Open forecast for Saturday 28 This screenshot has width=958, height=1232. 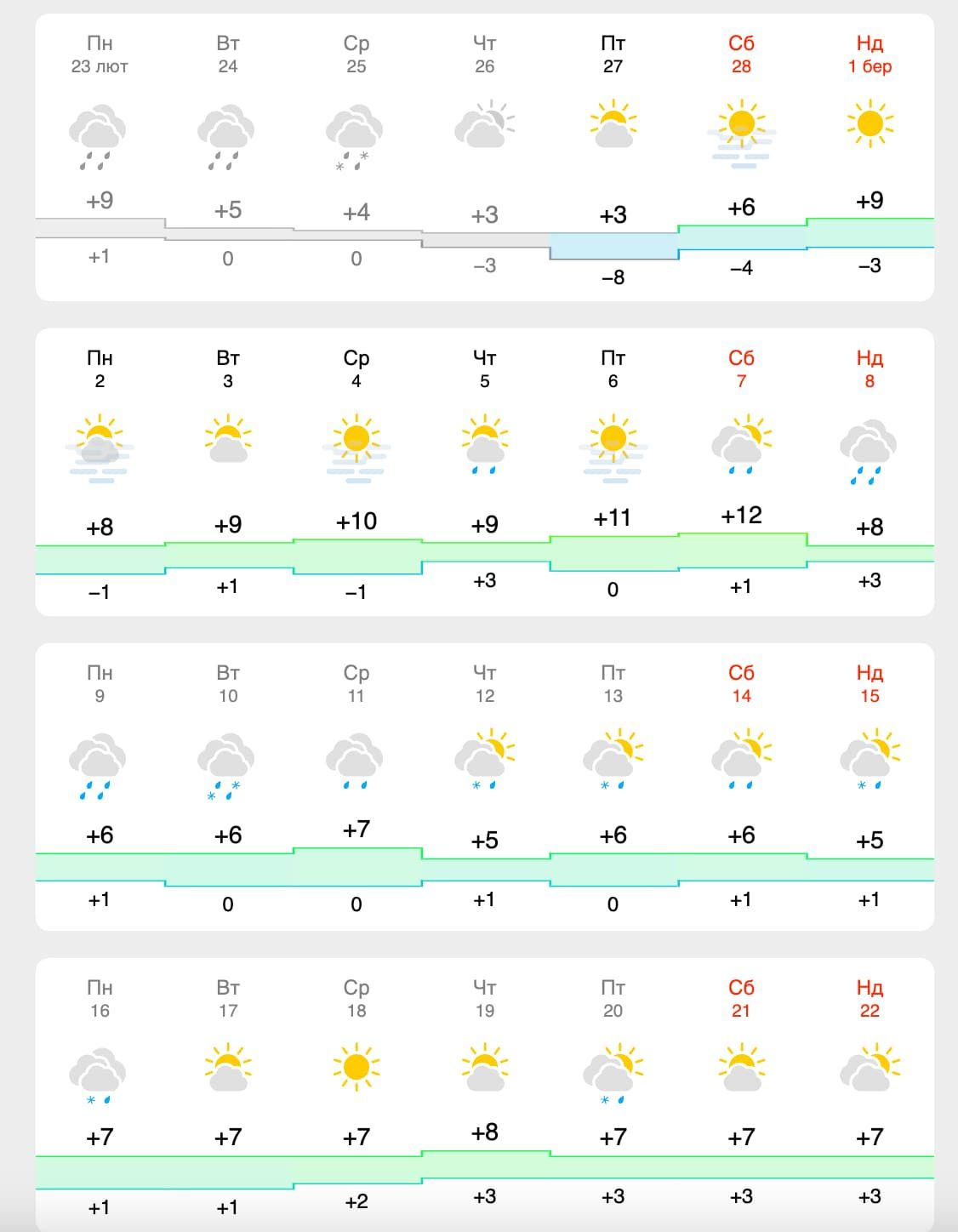tap(741, 54)
